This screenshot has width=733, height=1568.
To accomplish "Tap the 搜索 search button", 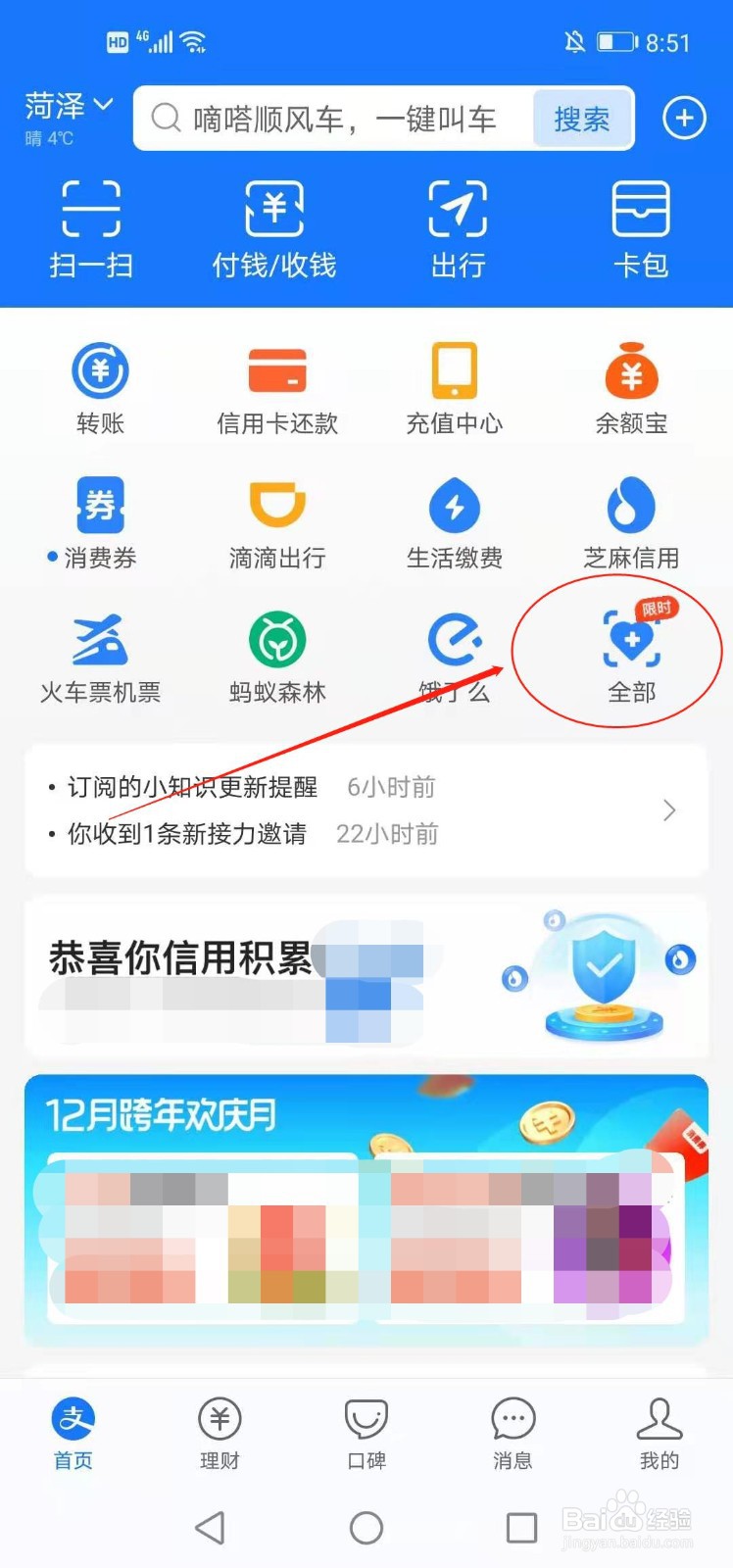I will 581,118.
